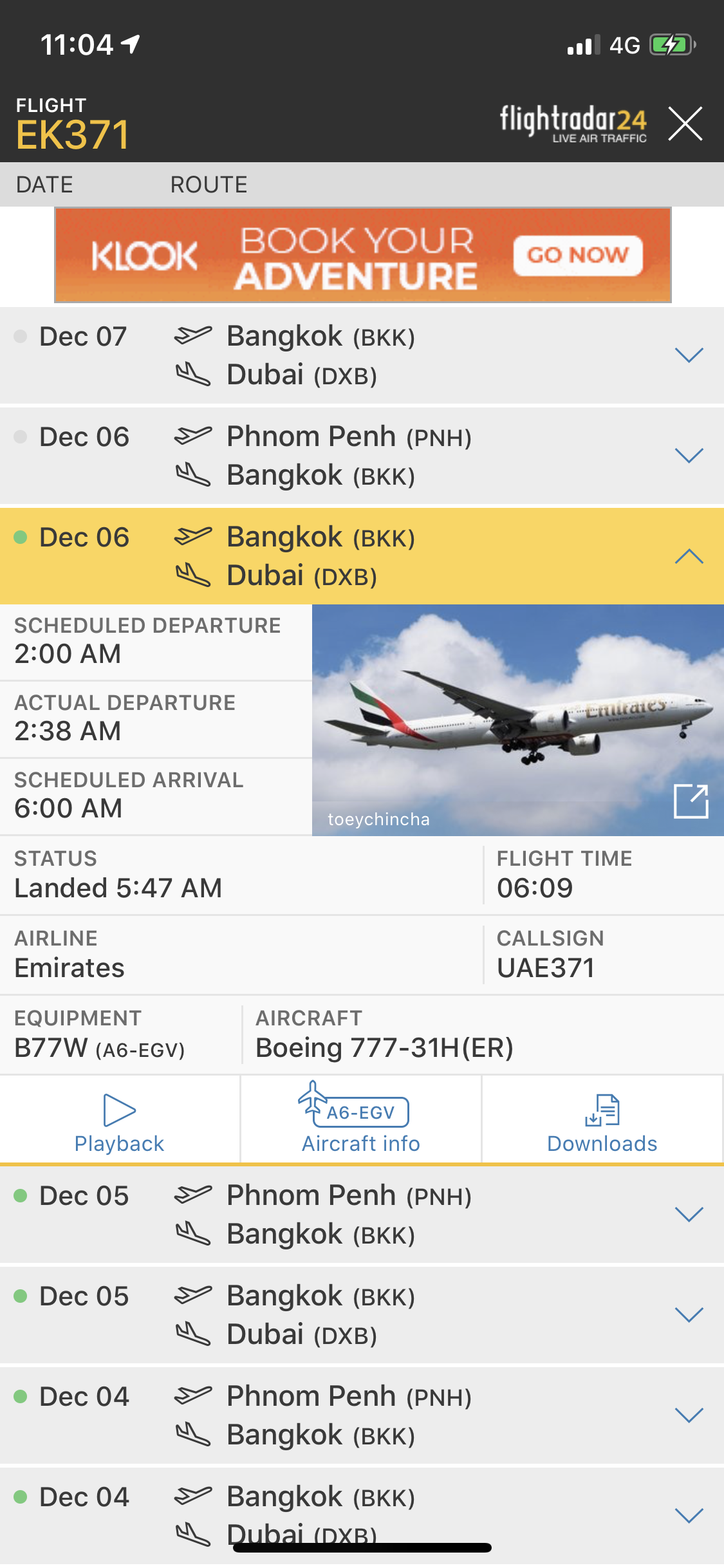Expand the Dec 07 Bangkok to Dubai flight
724x1568 pixels.
[x=689, y=355]
